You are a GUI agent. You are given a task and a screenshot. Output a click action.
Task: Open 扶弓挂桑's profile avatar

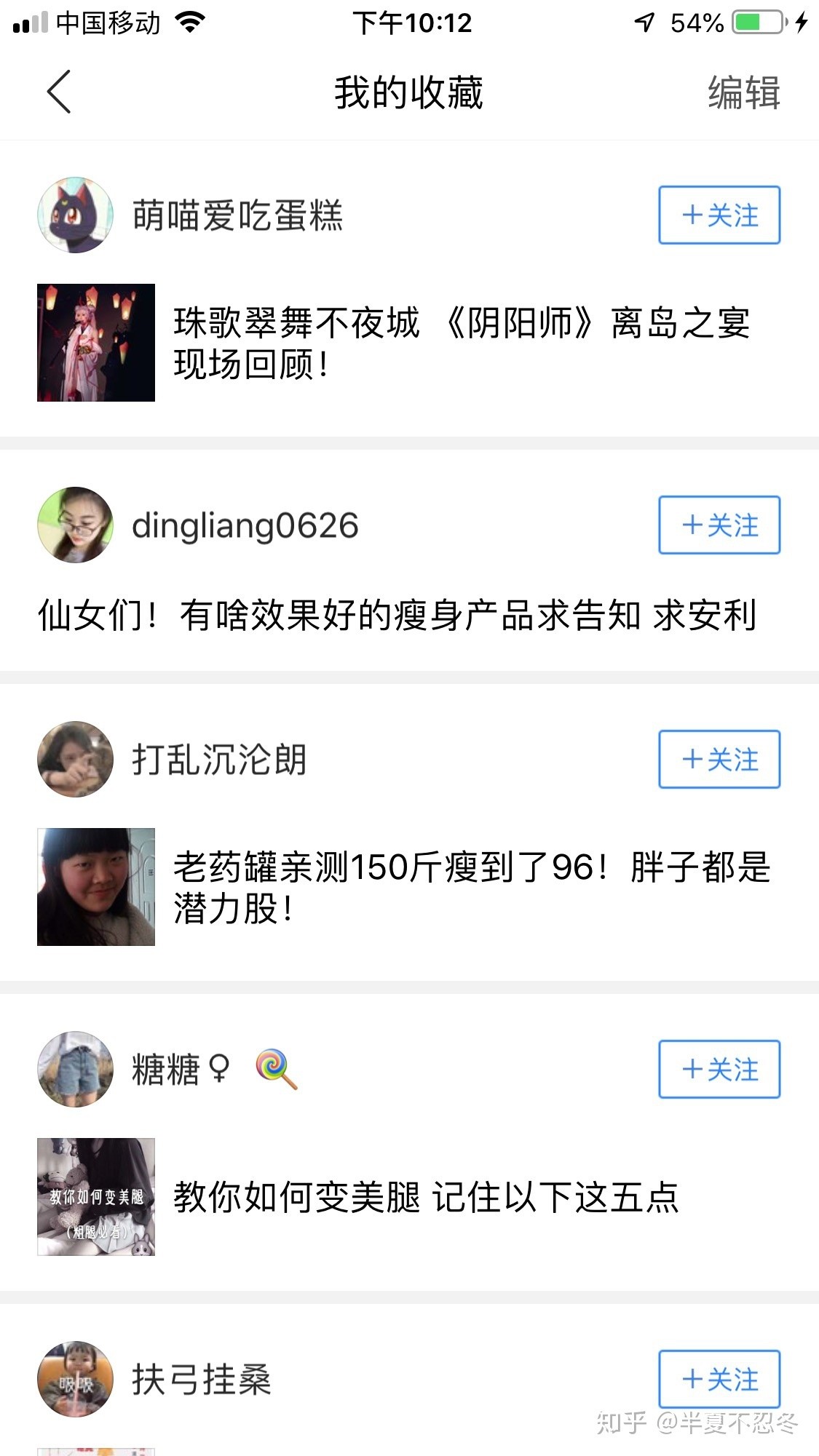tap(75, 1380)
